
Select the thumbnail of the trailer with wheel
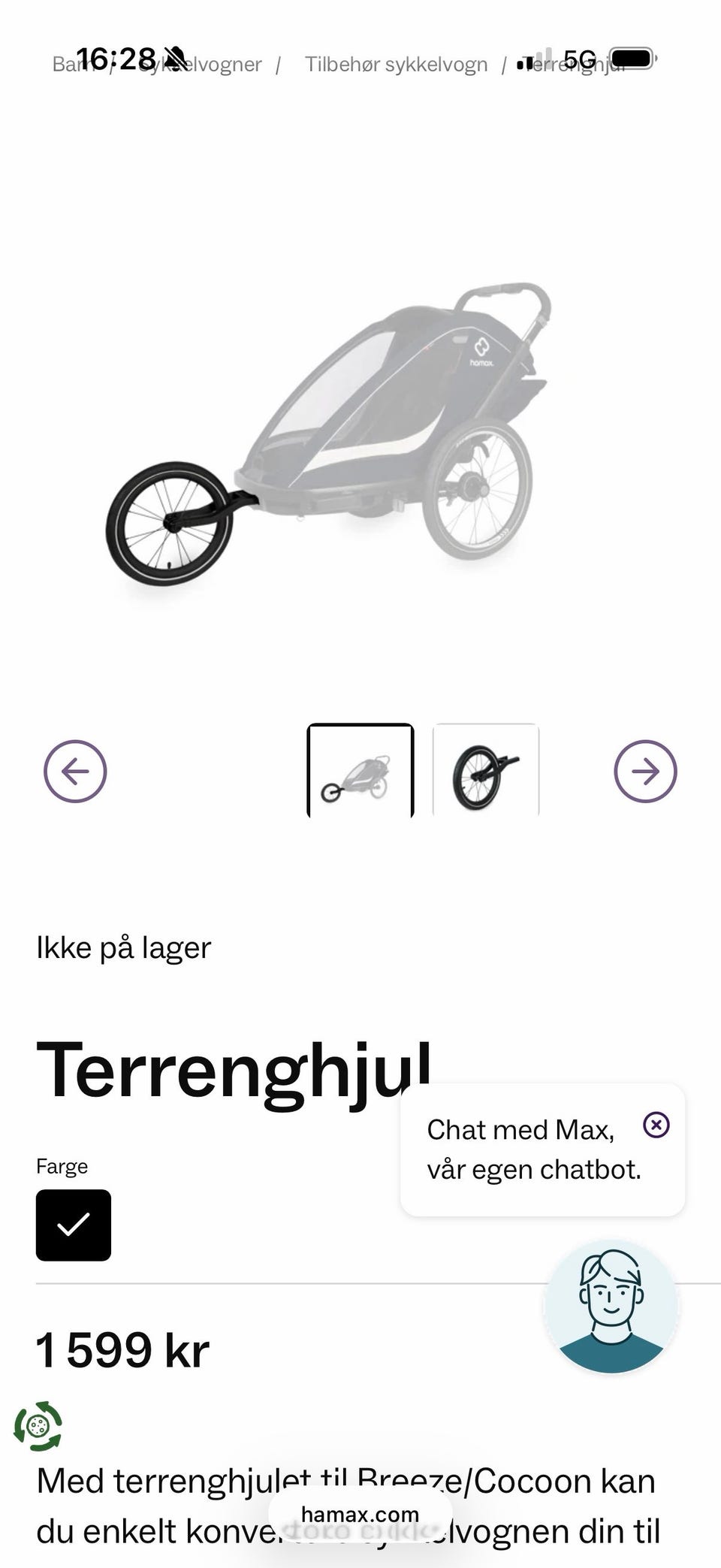(x=360, y=771)
